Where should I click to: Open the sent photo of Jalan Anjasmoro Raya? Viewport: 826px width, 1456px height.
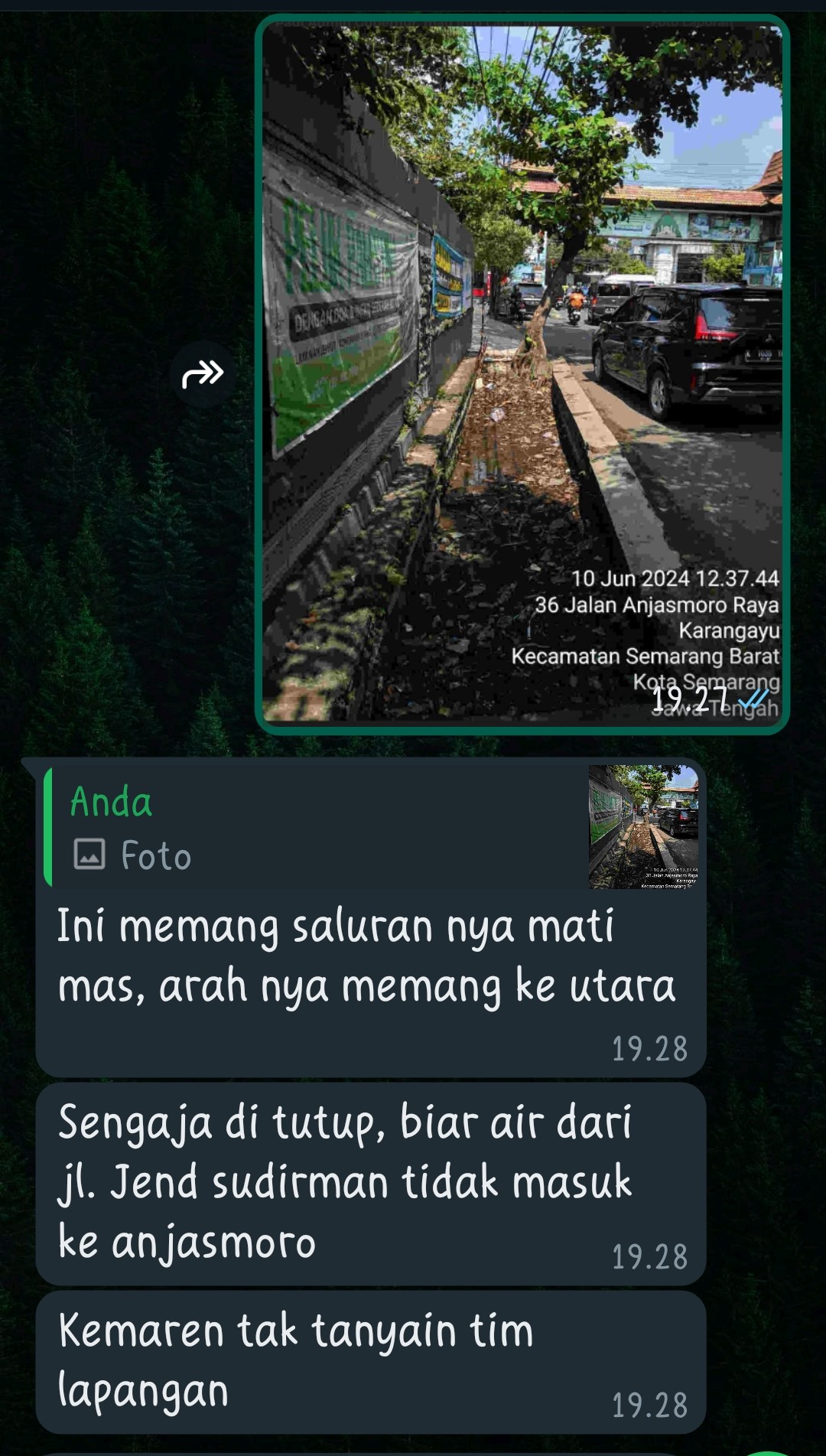[522, 374]
